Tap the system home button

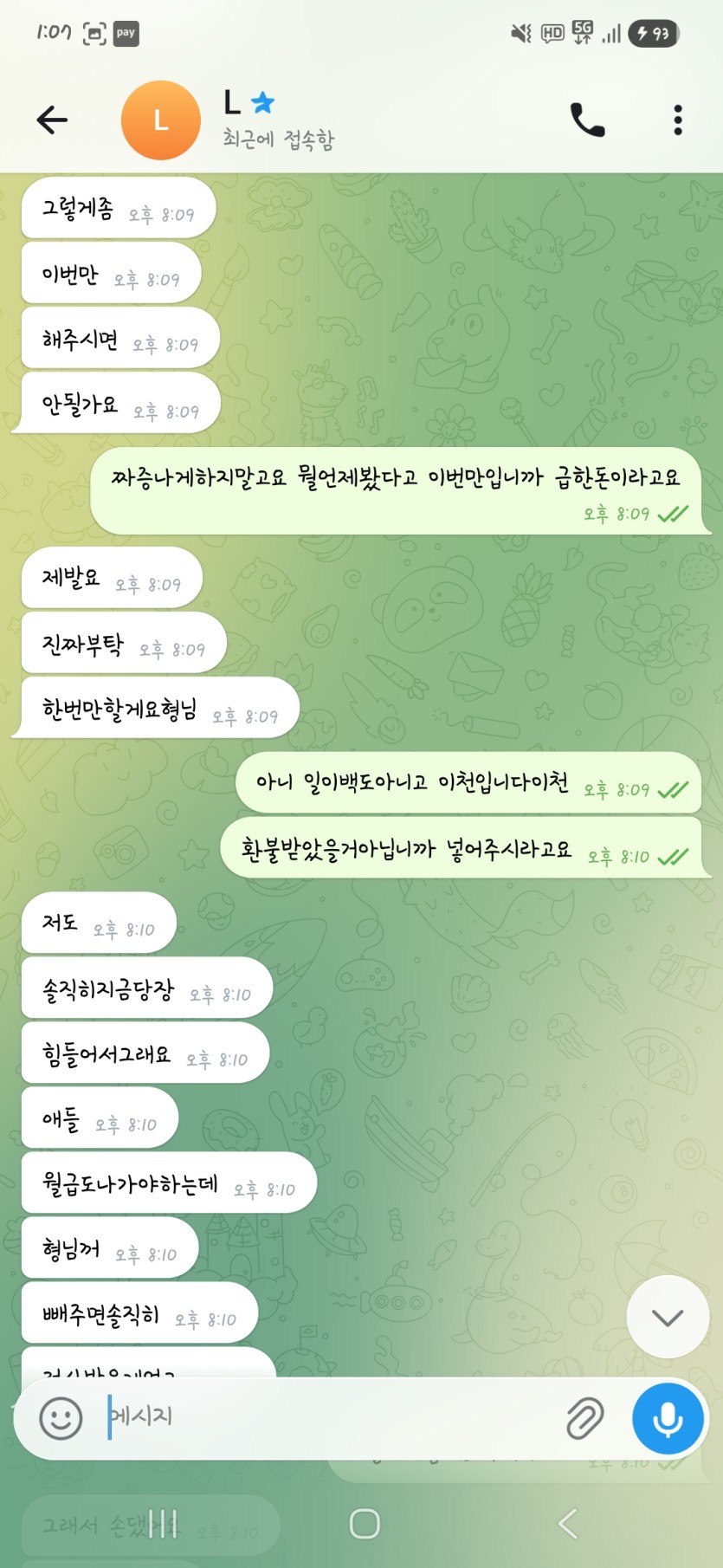364,1524
